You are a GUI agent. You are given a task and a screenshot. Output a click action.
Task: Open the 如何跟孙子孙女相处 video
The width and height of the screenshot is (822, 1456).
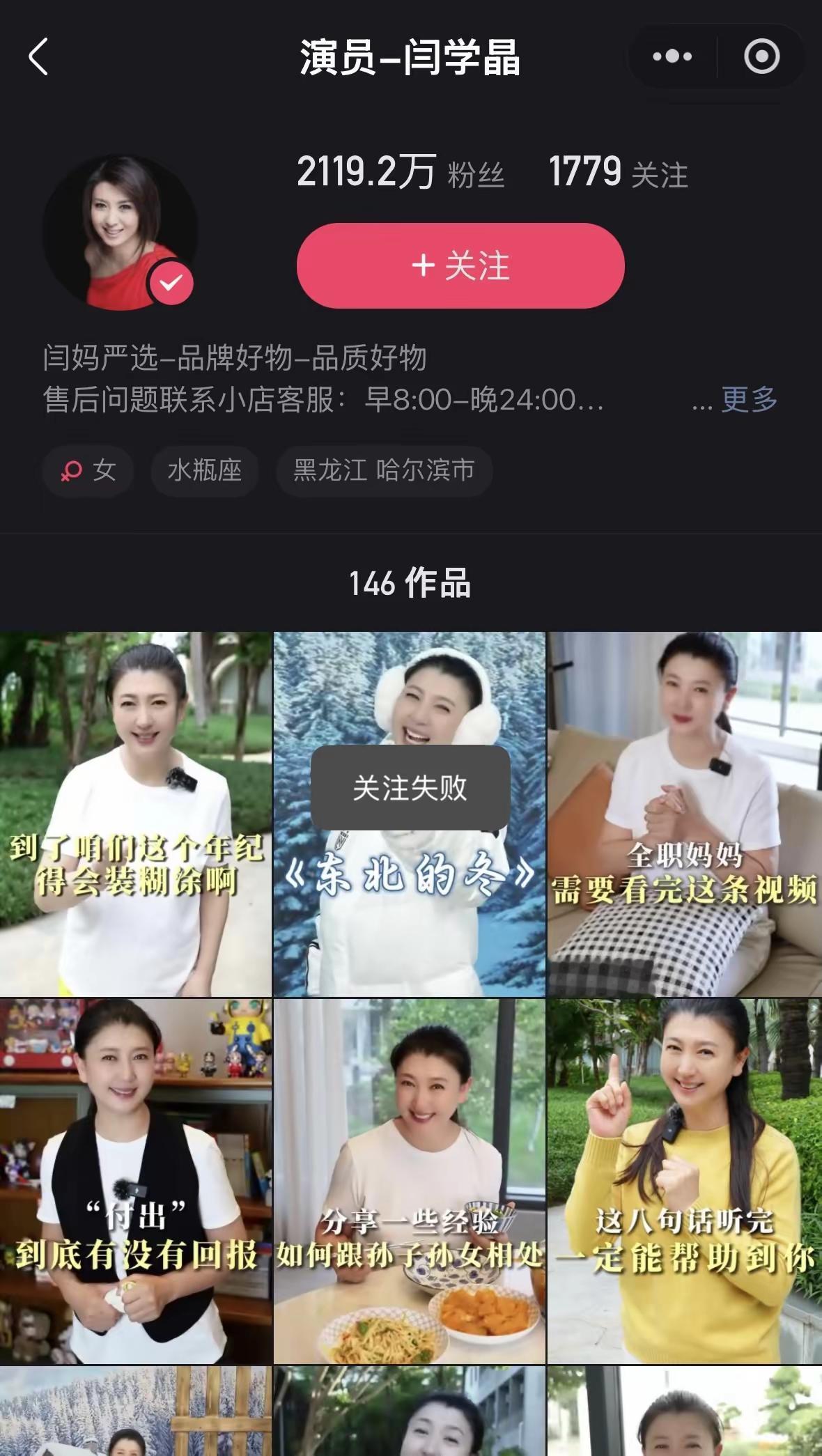click(x=410, y=1184)
